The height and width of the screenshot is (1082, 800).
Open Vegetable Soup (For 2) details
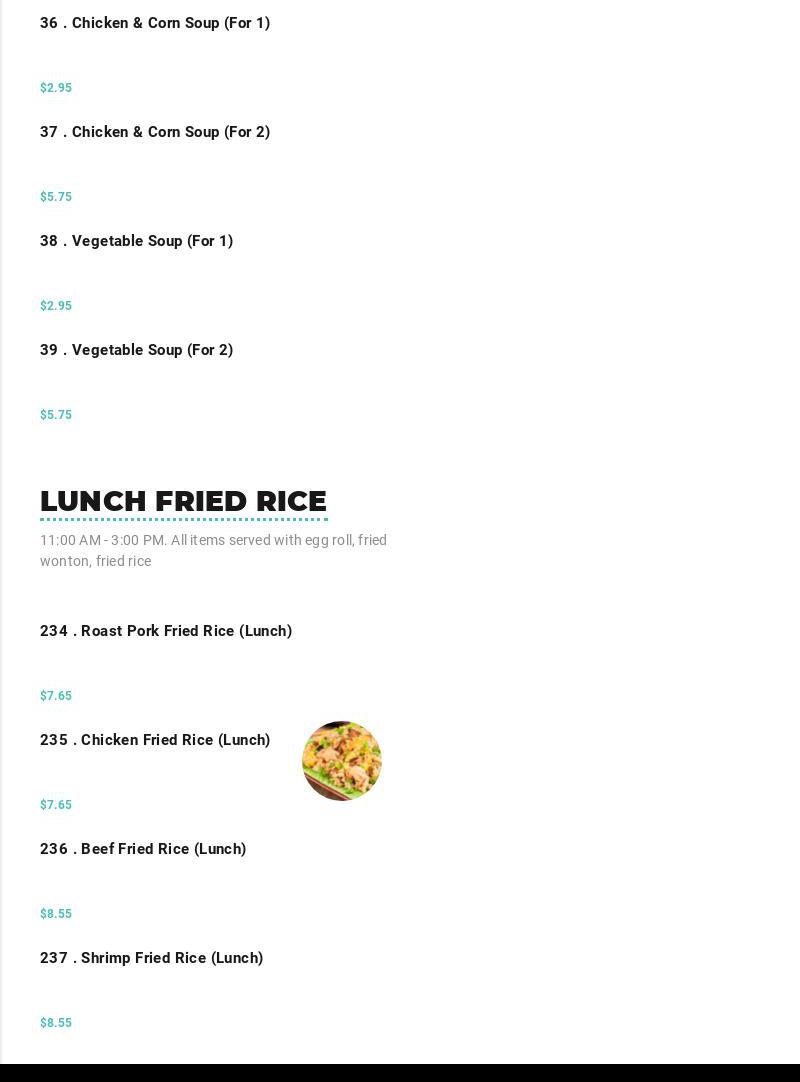point(137,350)
